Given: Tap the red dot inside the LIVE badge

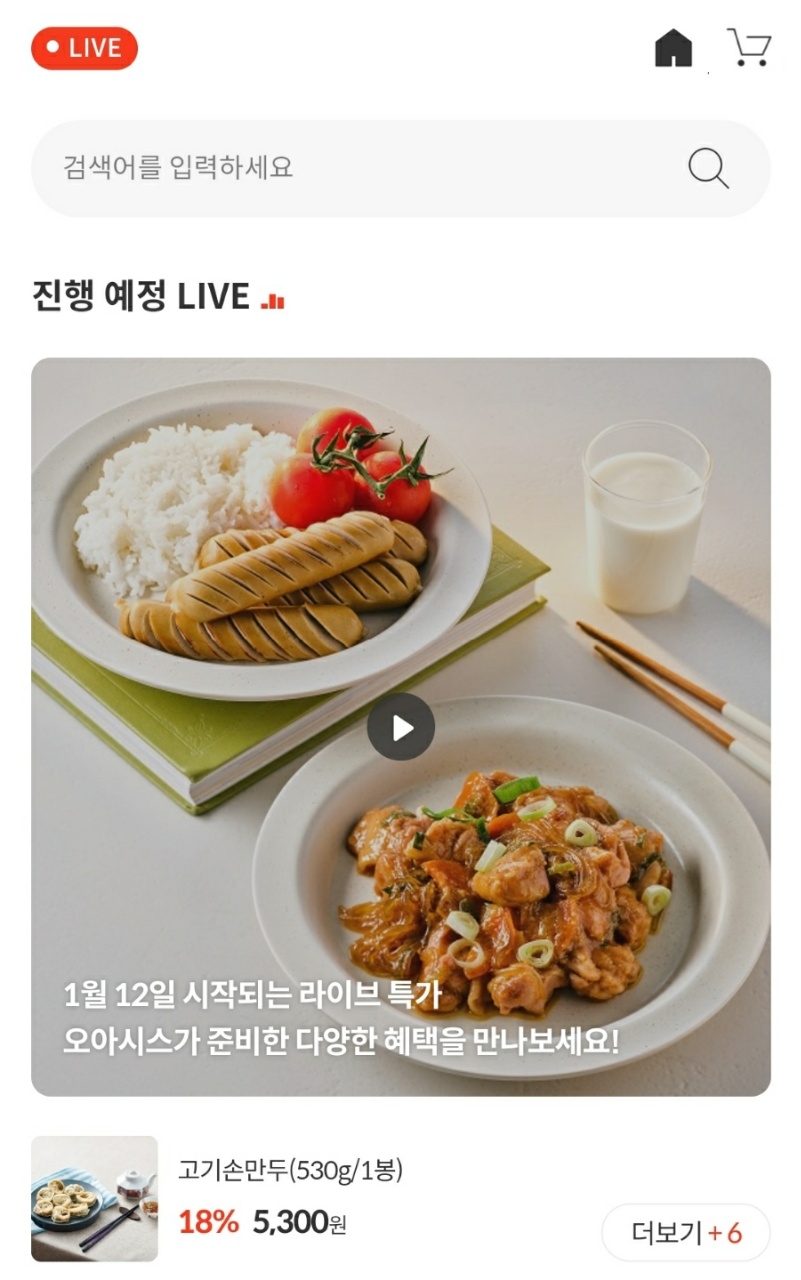Looking at the screenshot, I should tap(51, 46).
